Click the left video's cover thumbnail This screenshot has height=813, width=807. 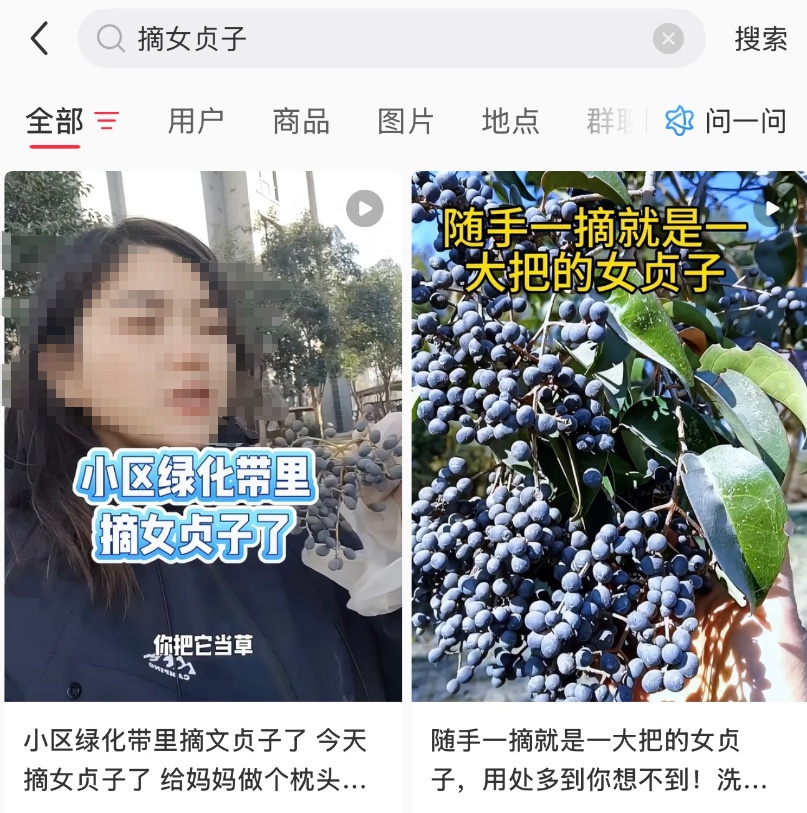(203, 430)
